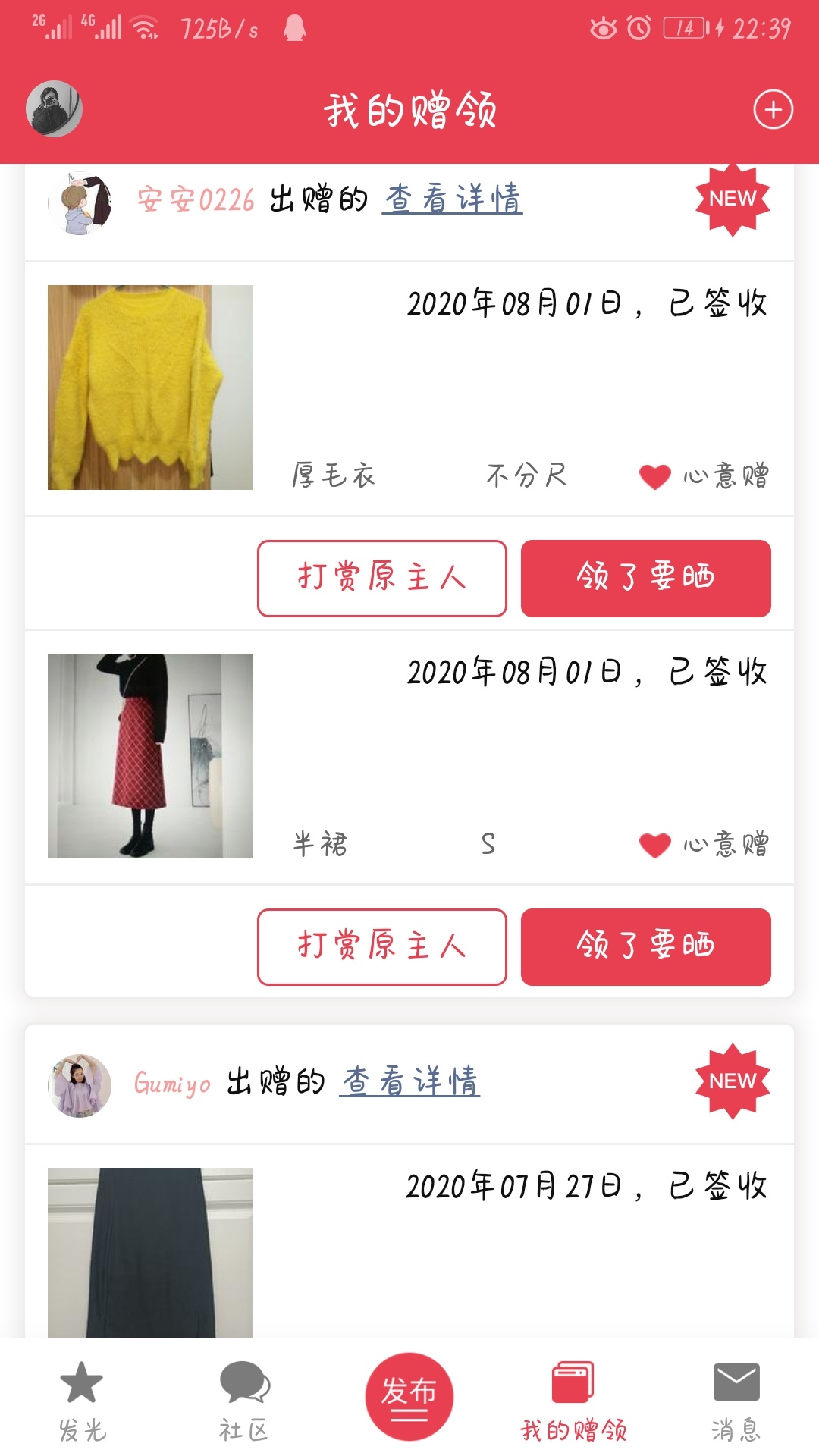Screen dimensions: 819x1456
Task: View the dark skirt photo from Gumiyo
Action: coord(150,1251)
